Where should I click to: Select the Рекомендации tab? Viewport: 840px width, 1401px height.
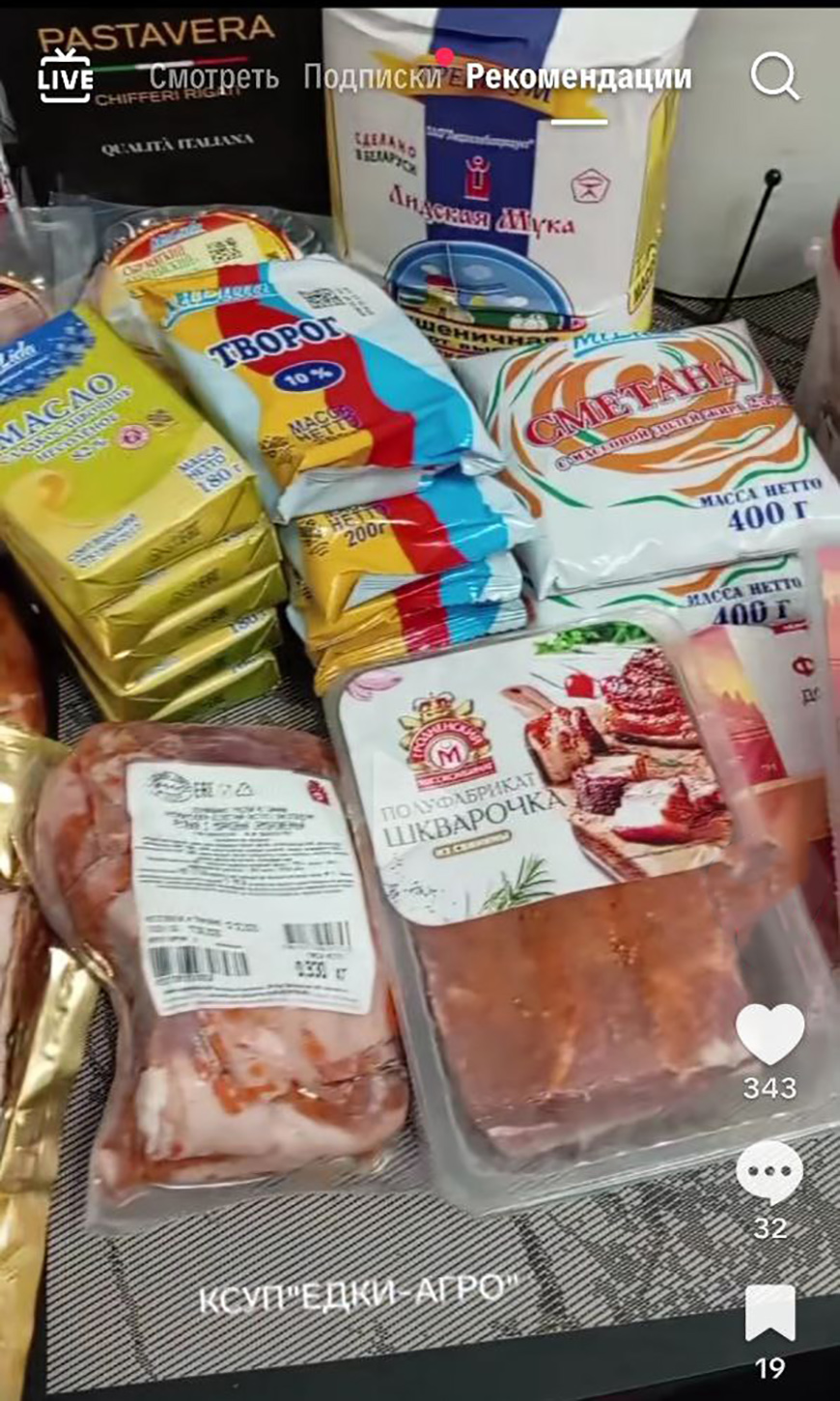(x=578, y=77)
